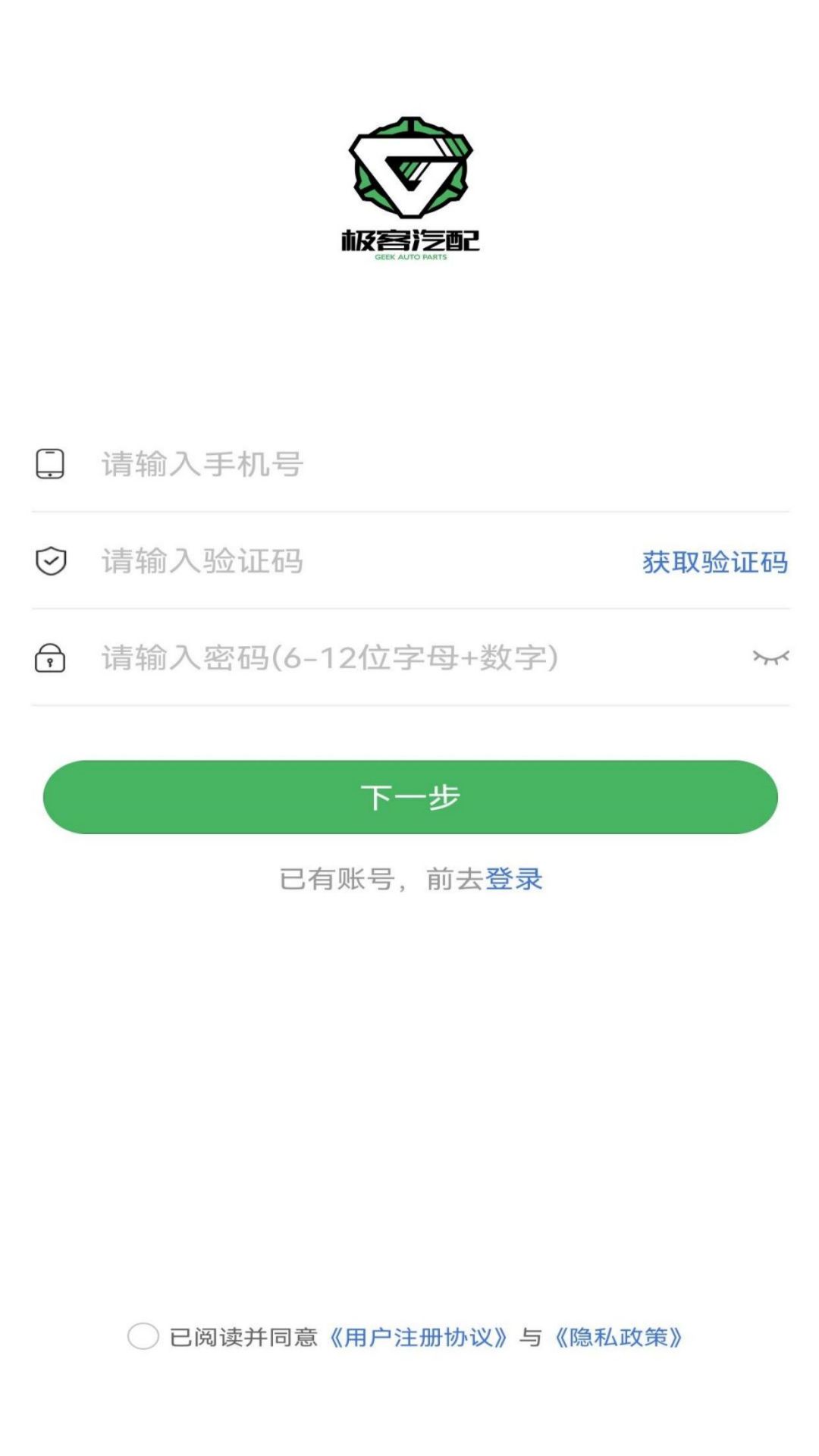
Task: Focus the 请输入验证码 verification input field
Action: click(303, 561)
